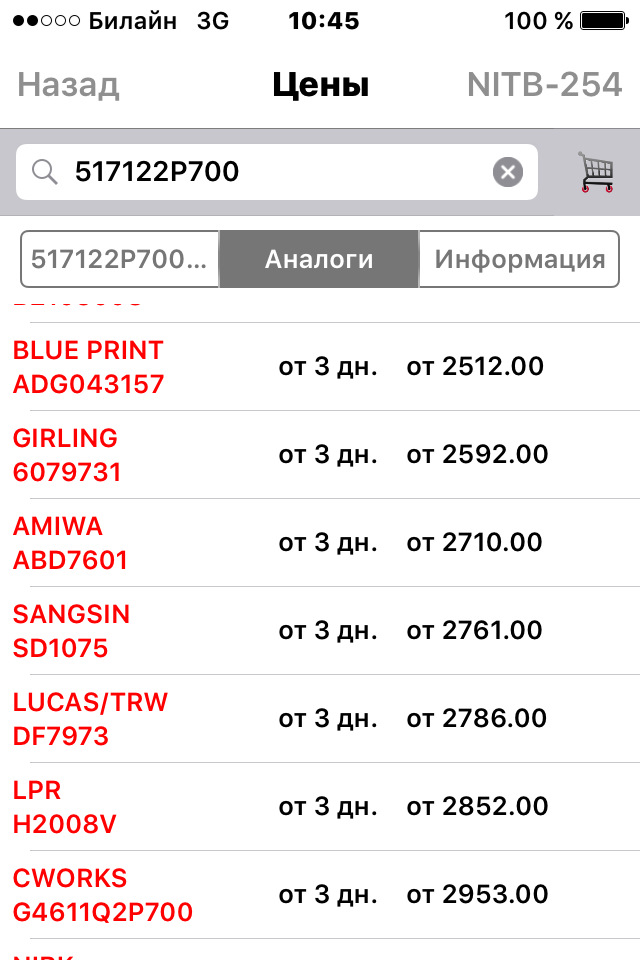Switch to the 517122P700 tab
640x960 pixels.
click(120, 260)
